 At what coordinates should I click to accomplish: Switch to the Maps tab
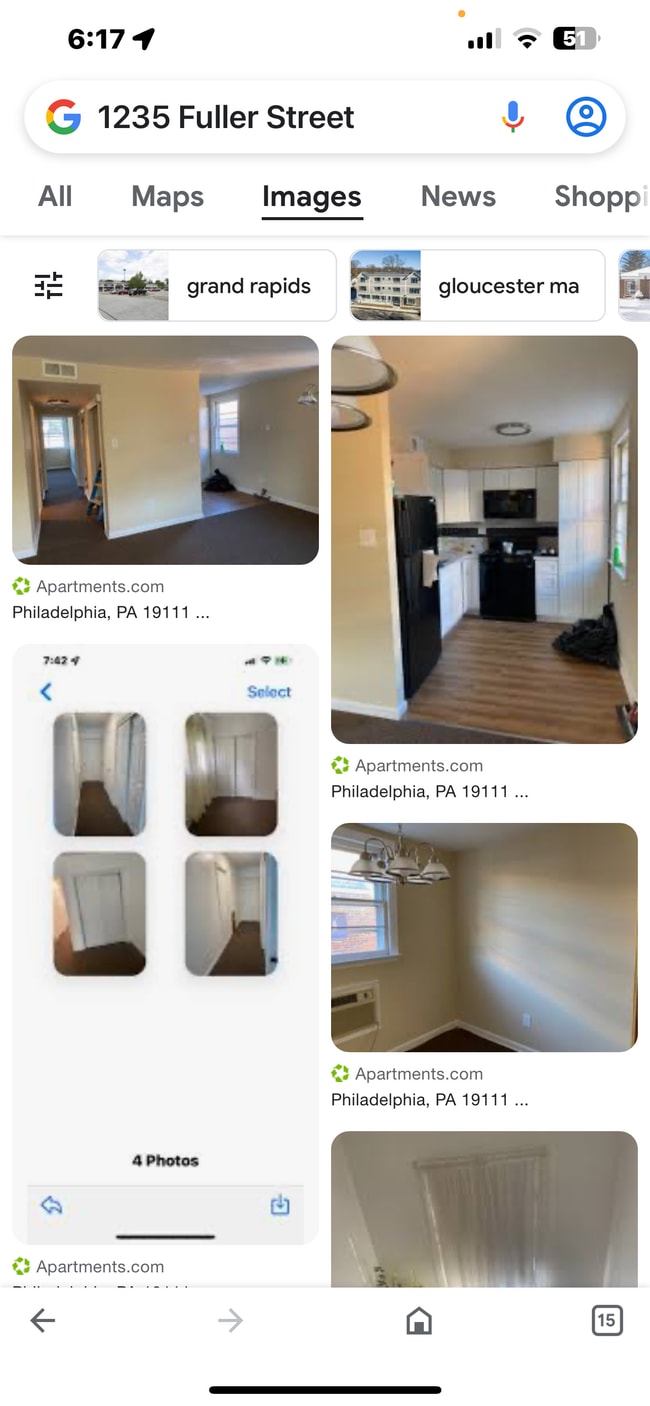(167, 196)
